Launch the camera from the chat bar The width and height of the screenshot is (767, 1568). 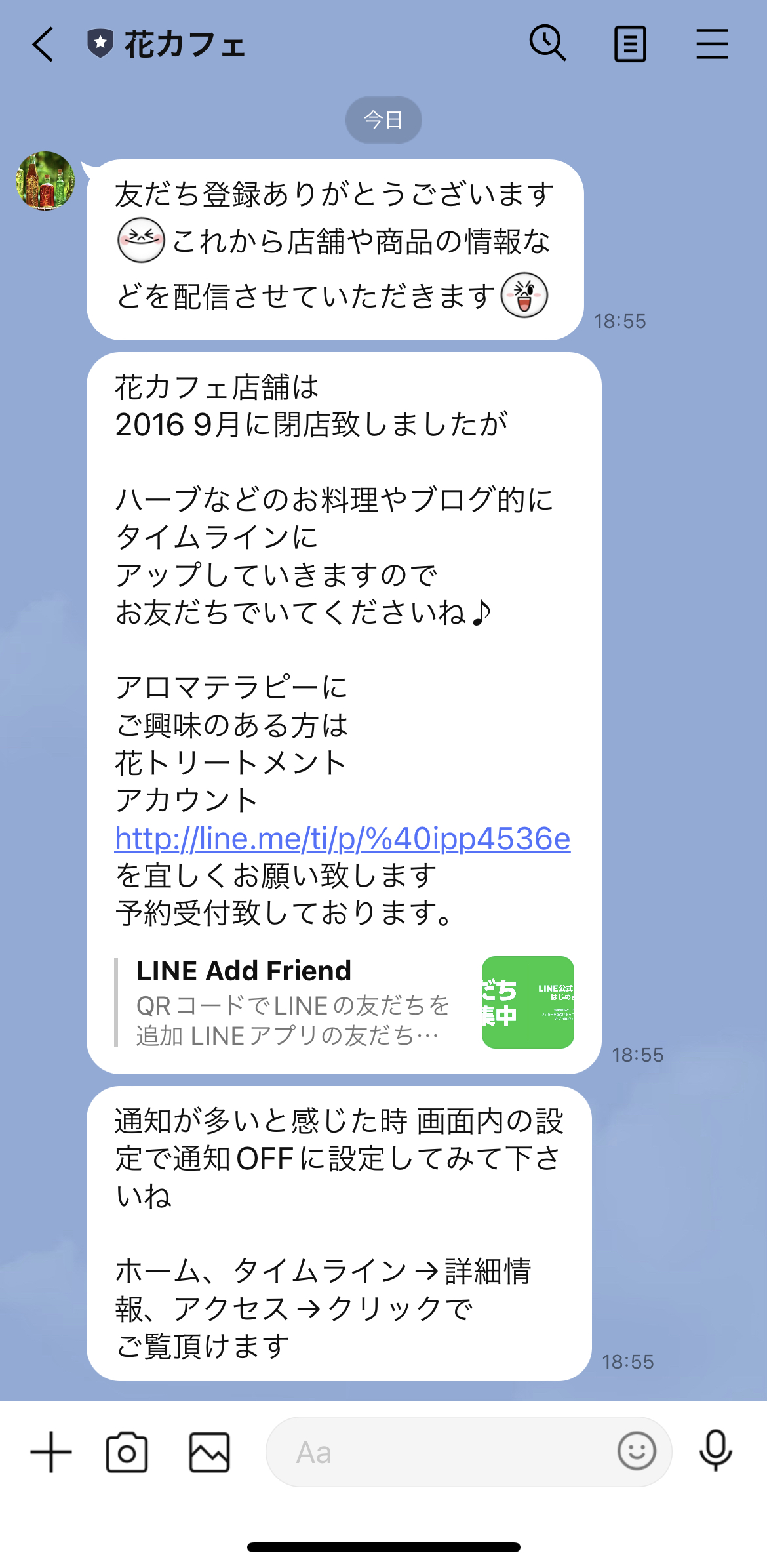click(x=127, y=1452)
